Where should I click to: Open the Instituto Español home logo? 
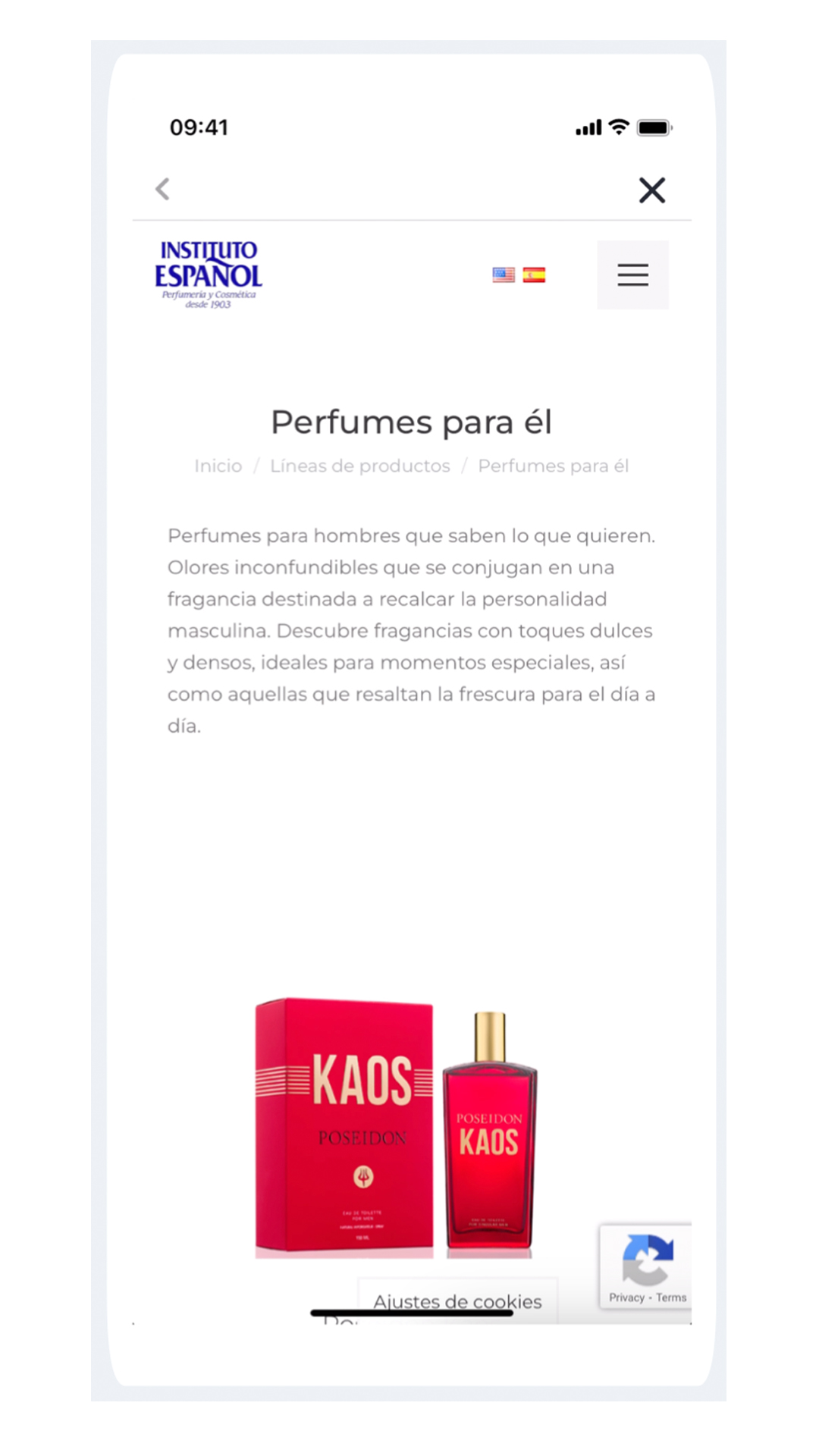point(209,275)
